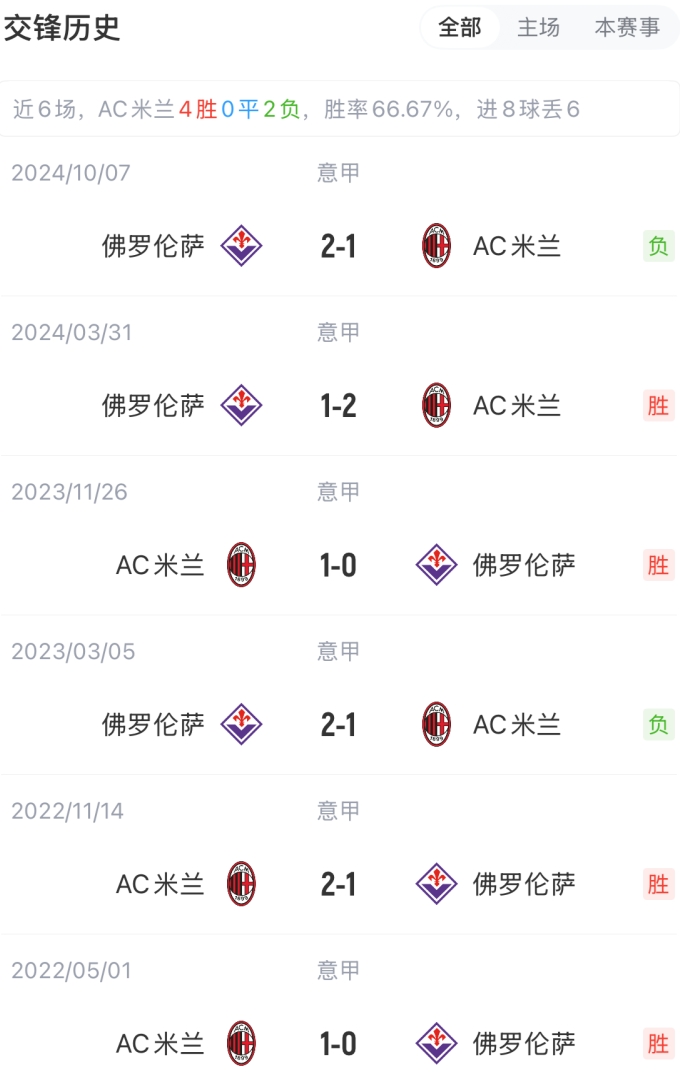
Task: Open the 2022/05/01 match details
Action: [x=338, y=1044]
